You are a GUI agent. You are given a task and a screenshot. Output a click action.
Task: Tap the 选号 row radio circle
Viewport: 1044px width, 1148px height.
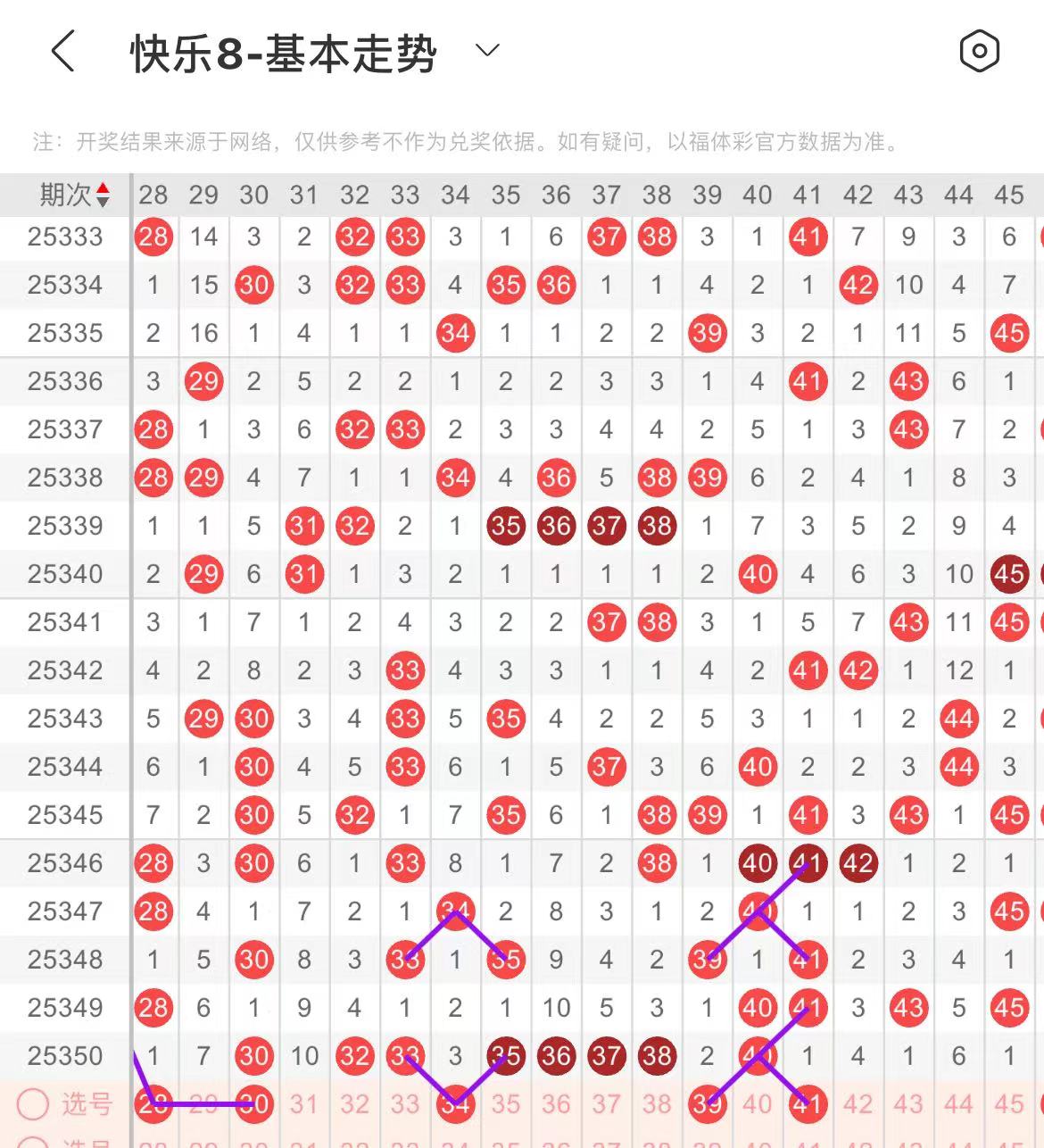click(x=33, y=1104)
